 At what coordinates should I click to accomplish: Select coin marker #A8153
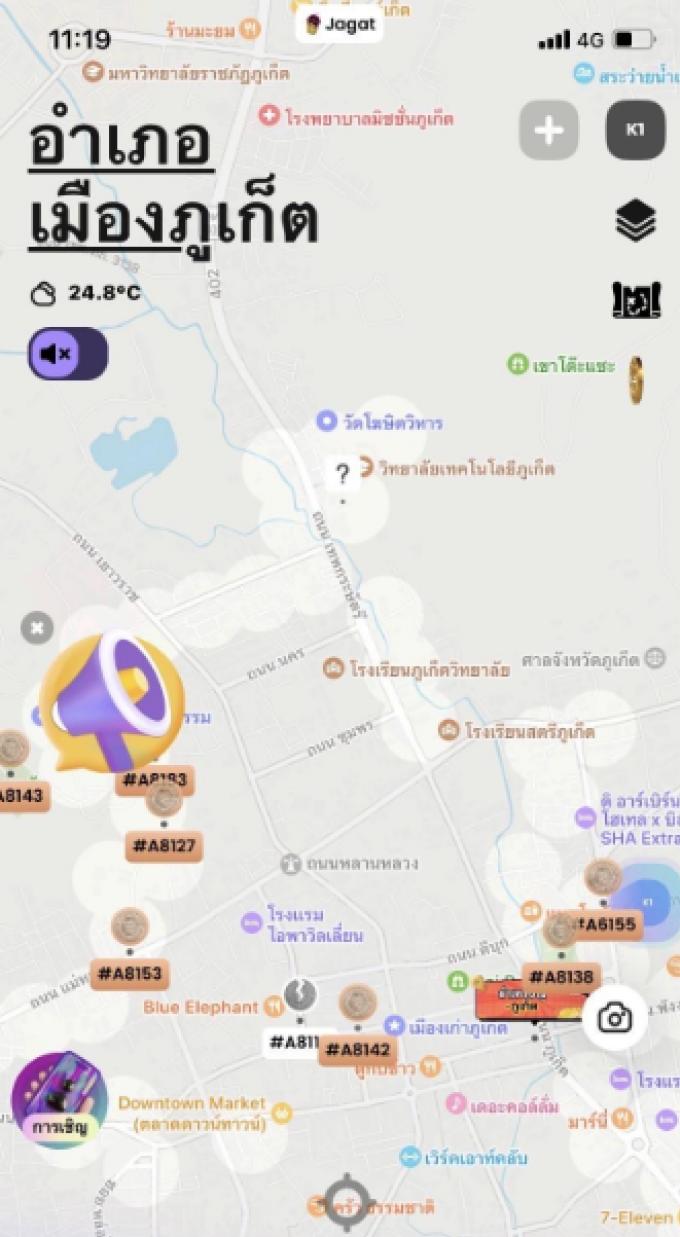tap(129, 972)
